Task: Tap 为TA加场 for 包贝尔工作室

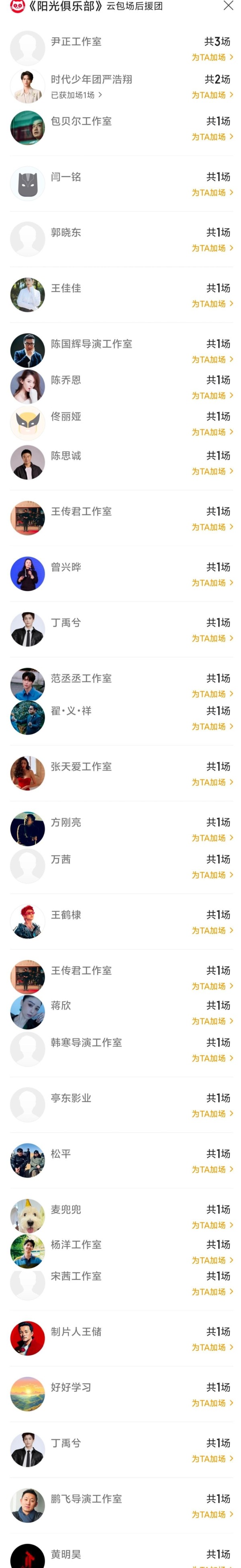Action: pos(212,137)
